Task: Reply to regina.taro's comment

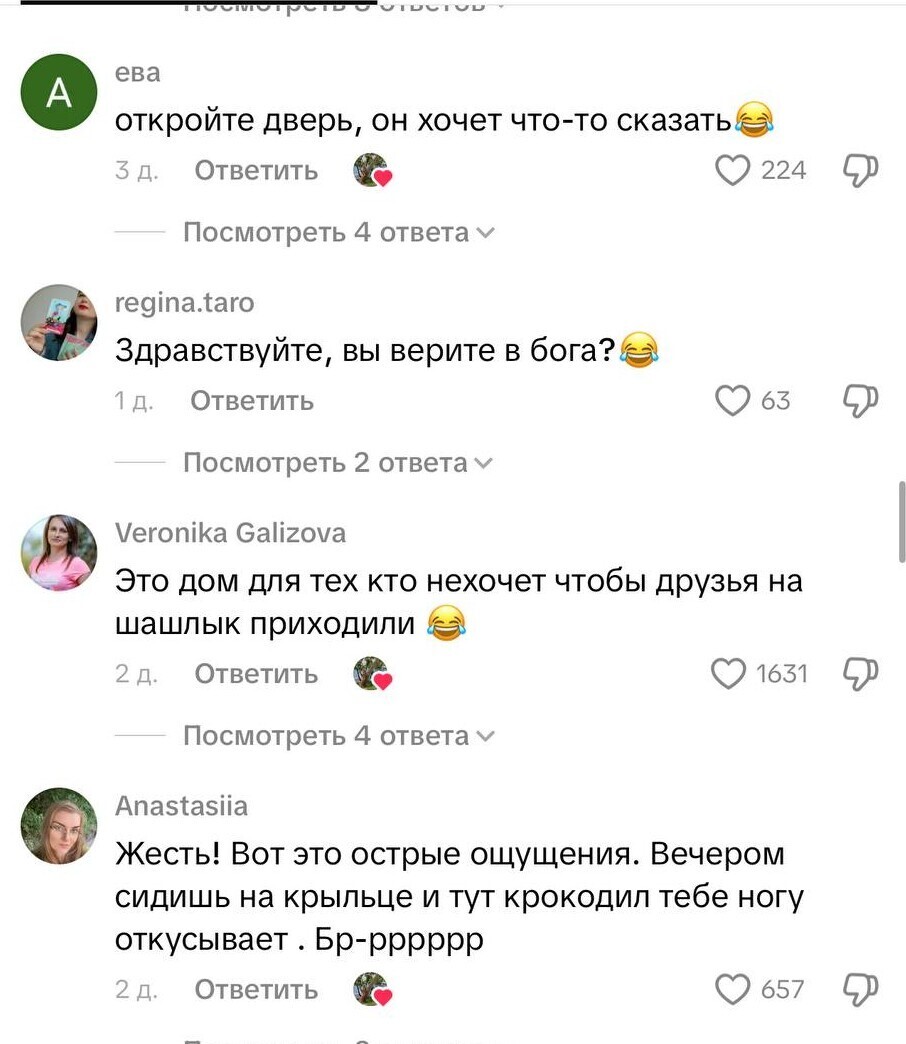Action: coord(252,401)
